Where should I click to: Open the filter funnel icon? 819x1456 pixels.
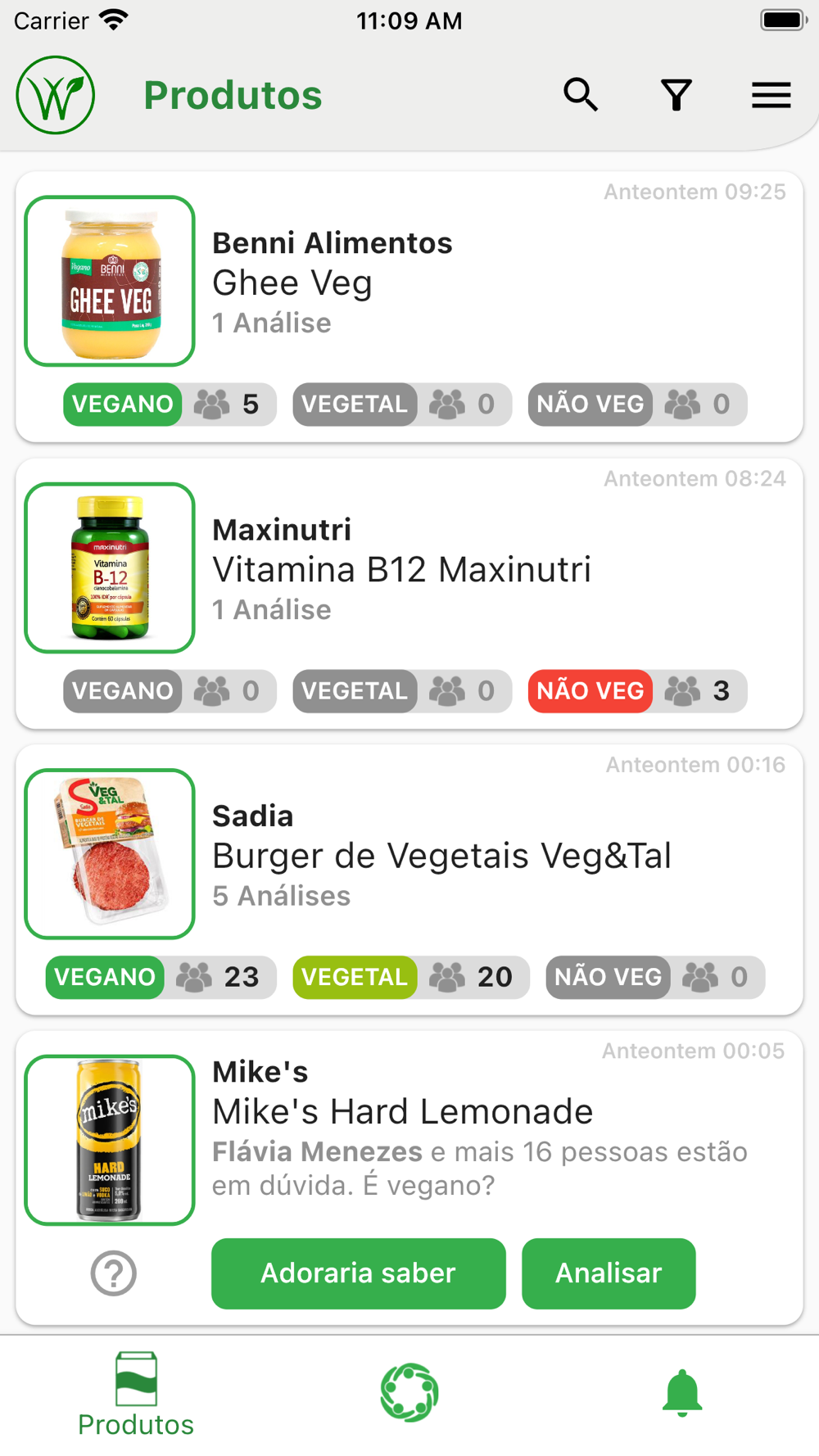(x=676, y=95)
